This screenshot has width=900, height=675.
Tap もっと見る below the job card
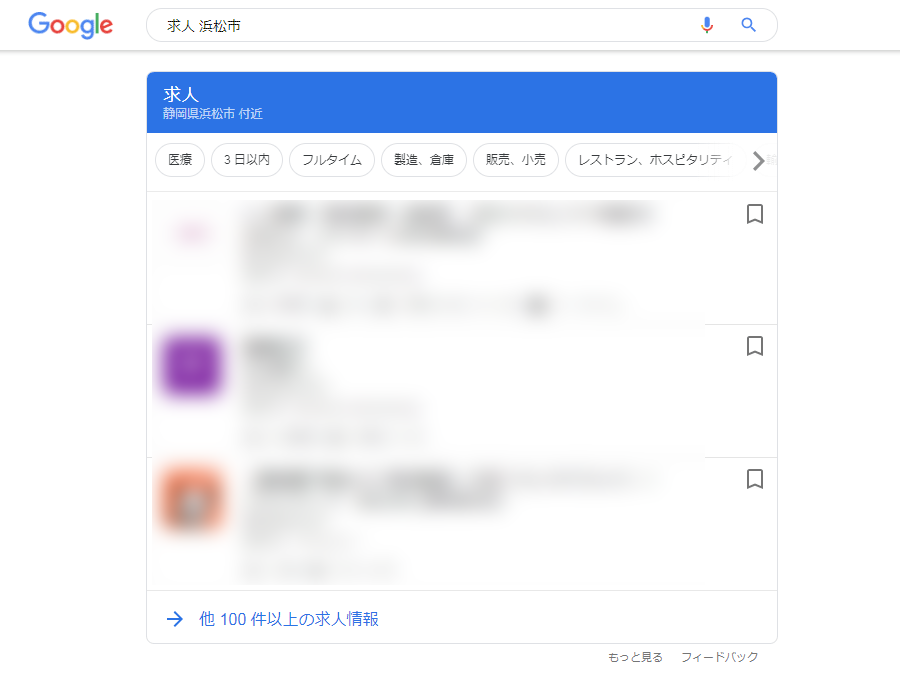pos(635,657)
